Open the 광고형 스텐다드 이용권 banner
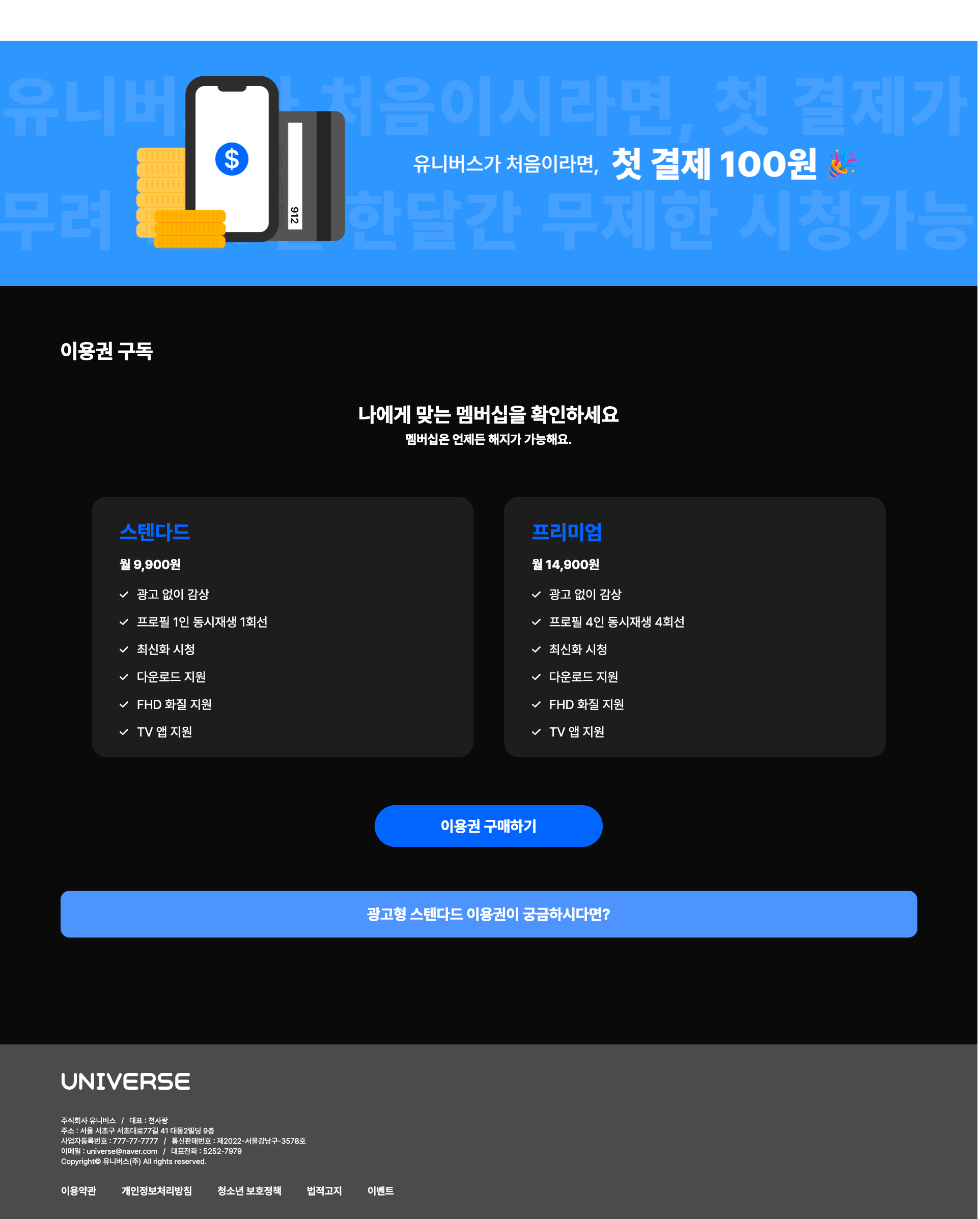Image resolution: width=980 pixels, height=1219 pixels. coord(488,914)
